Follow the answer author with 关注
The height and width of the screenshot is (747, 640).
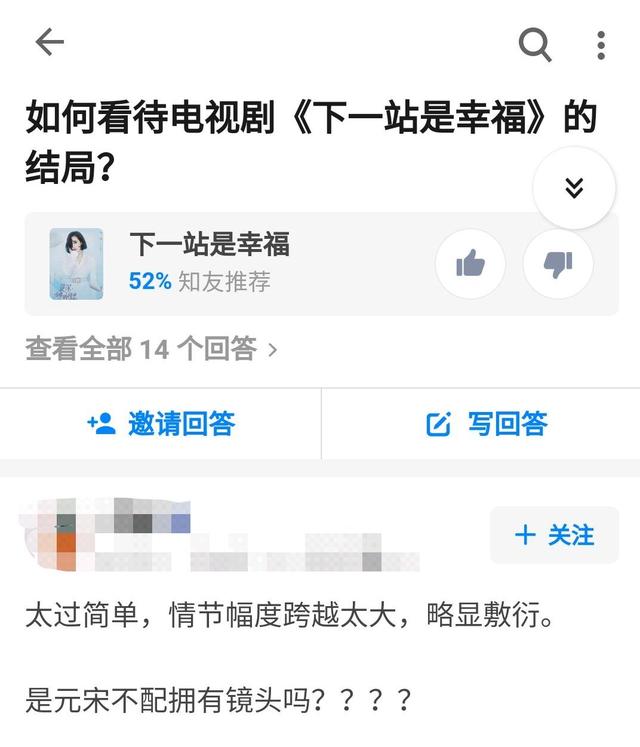pyautogui.click(x=554, y=535)
